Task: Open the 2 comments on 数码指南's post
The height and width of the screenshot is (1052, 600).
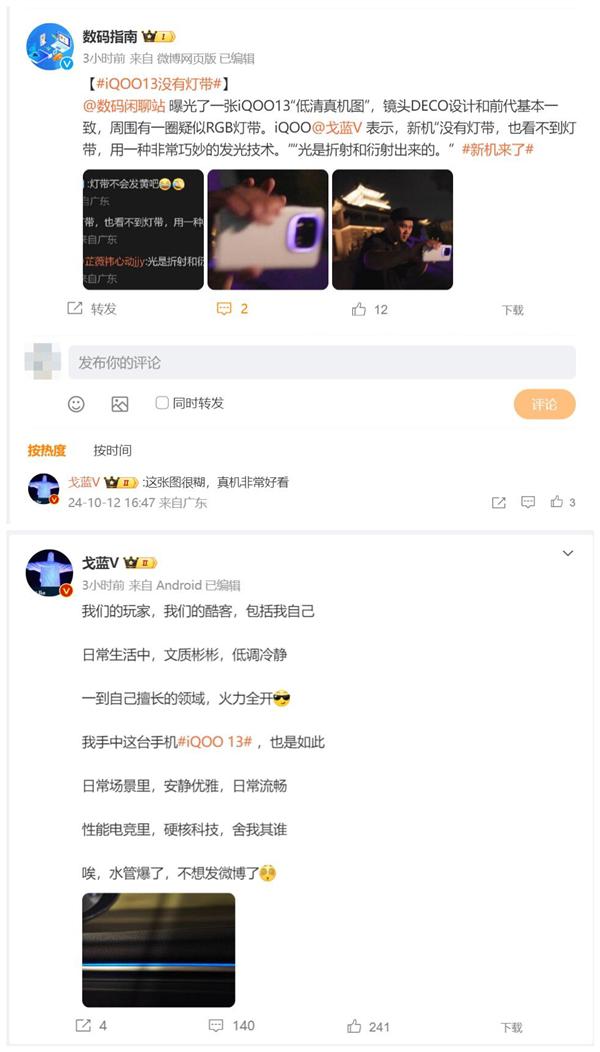Action: coord(232,309)
